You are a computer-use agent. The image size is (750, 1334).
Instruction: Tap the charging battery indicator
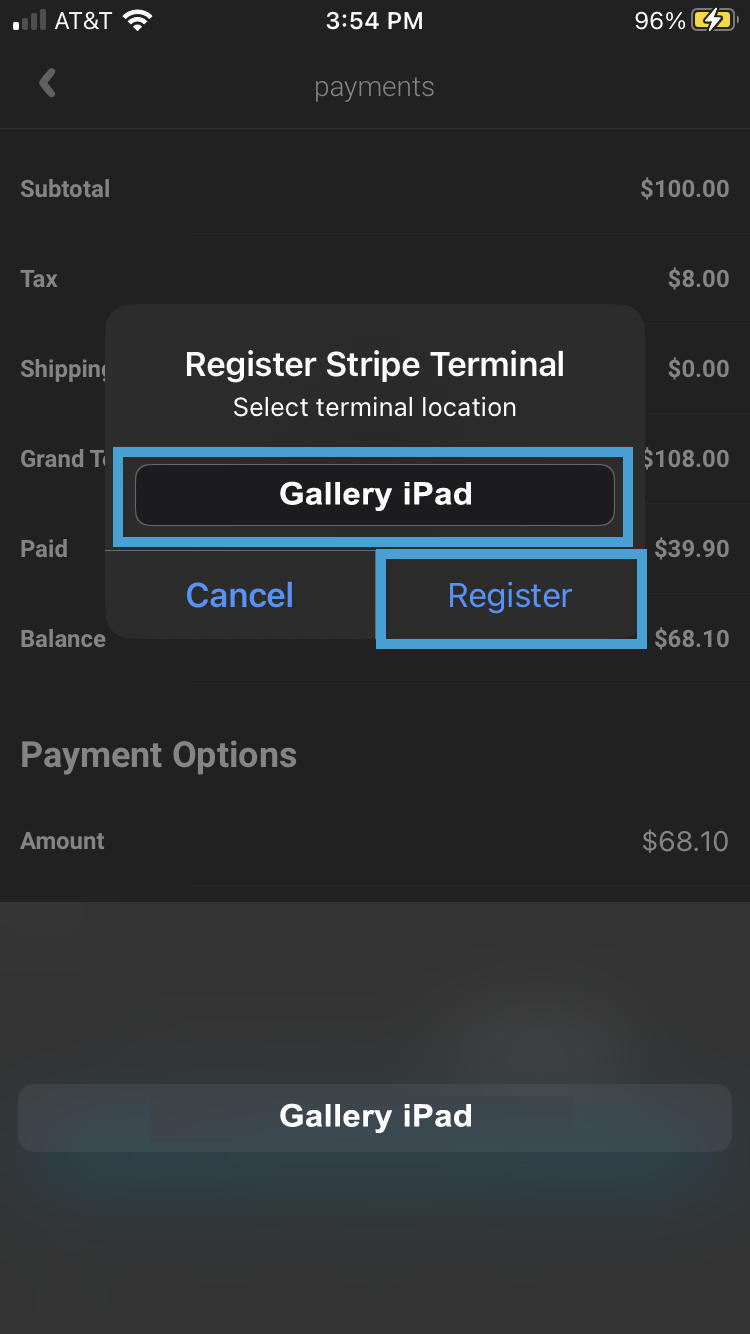pyautogui.click(x=712, y=19)
